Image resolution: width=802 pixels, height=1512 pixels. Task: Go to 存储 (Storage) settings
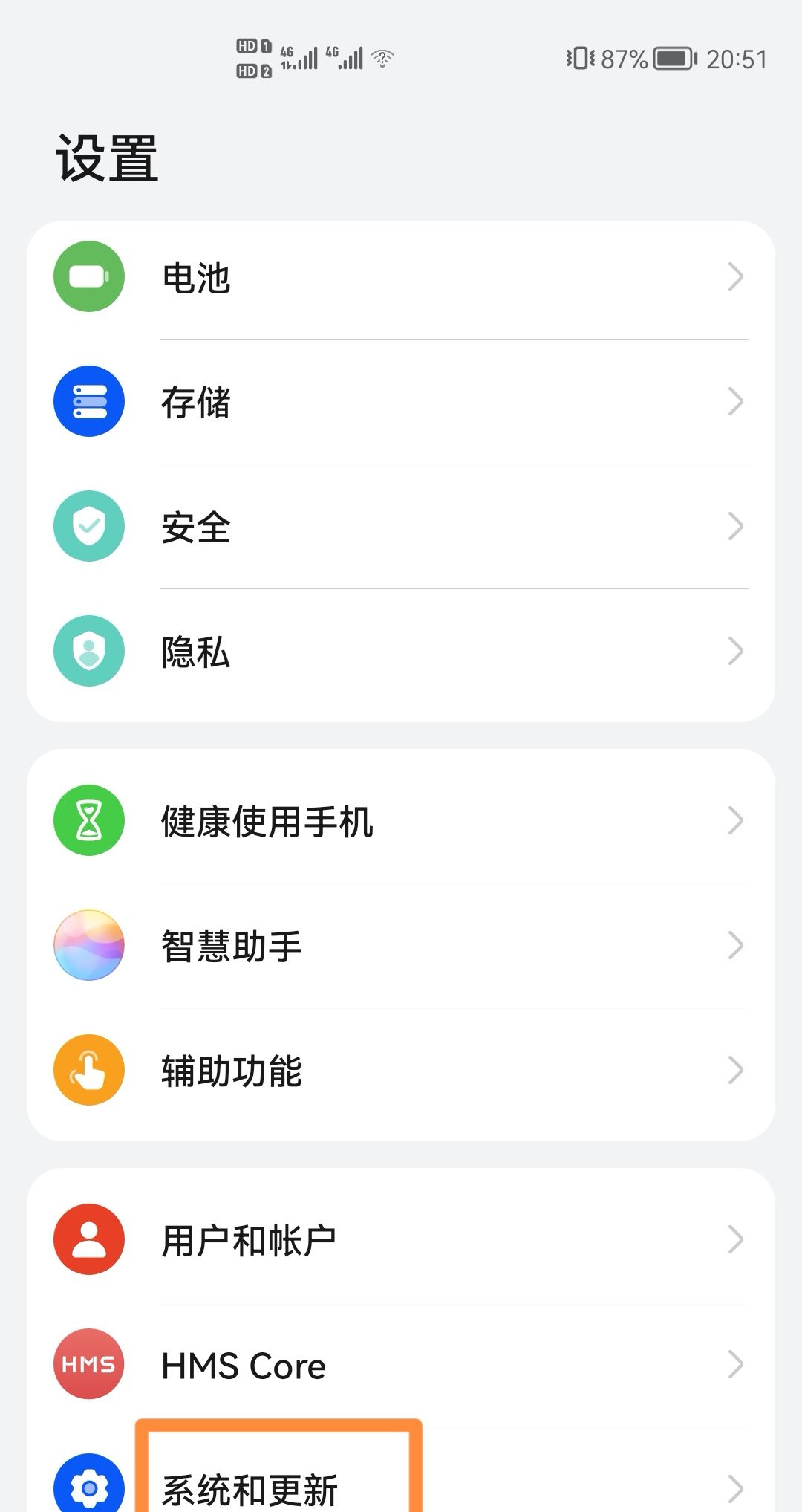tap(401, 402)
